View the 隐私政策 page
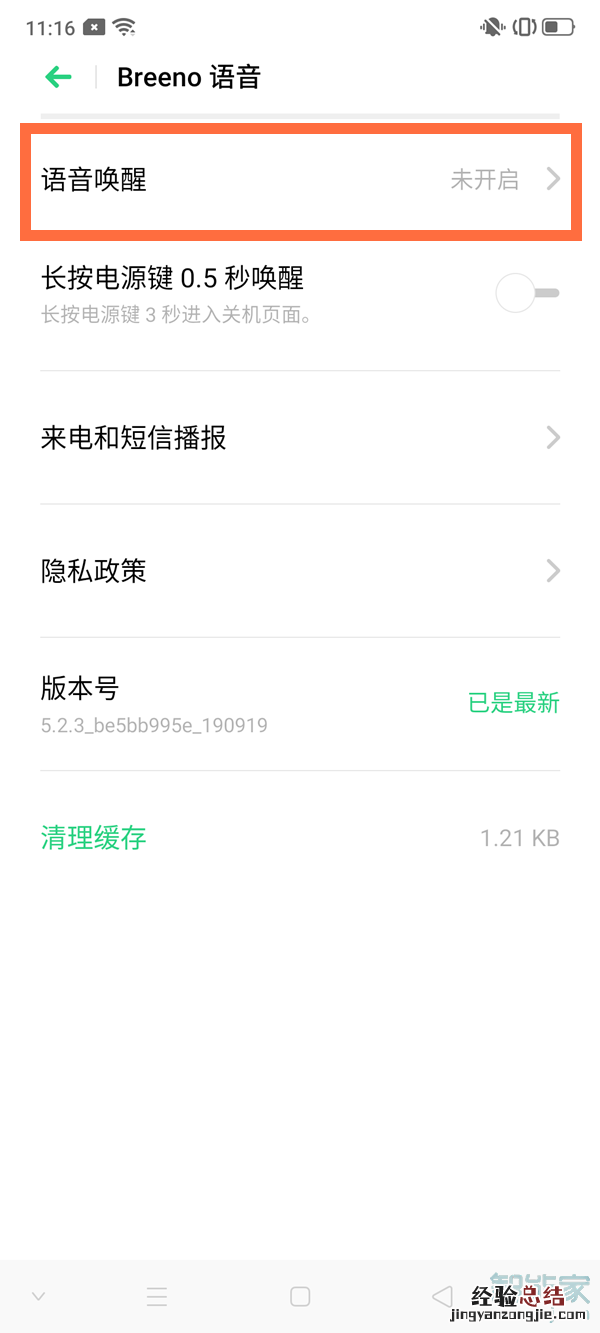This screenshot has height=1333, width=600. coord(300,571)
